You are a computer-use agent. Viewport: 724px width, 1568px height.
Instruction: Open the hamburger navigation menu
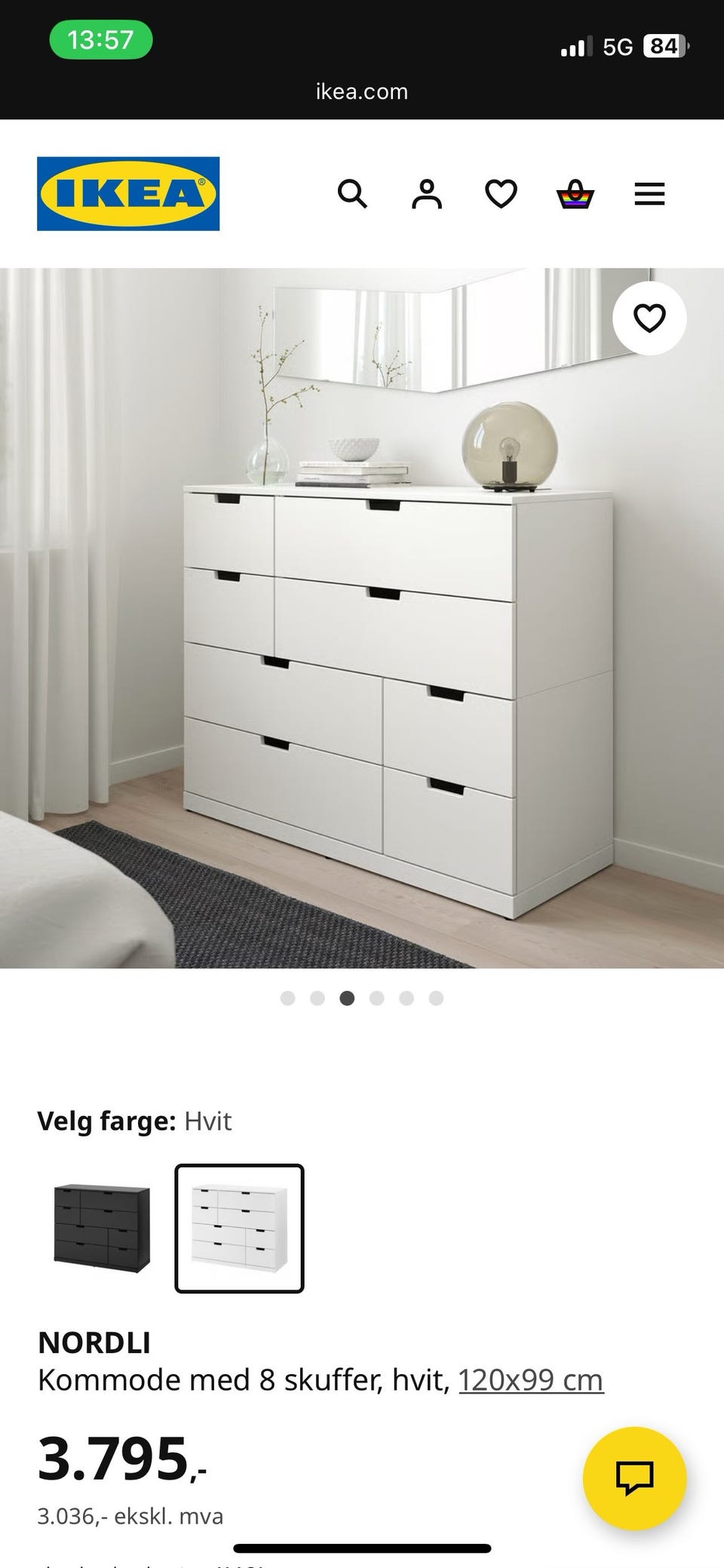[649, 195]
